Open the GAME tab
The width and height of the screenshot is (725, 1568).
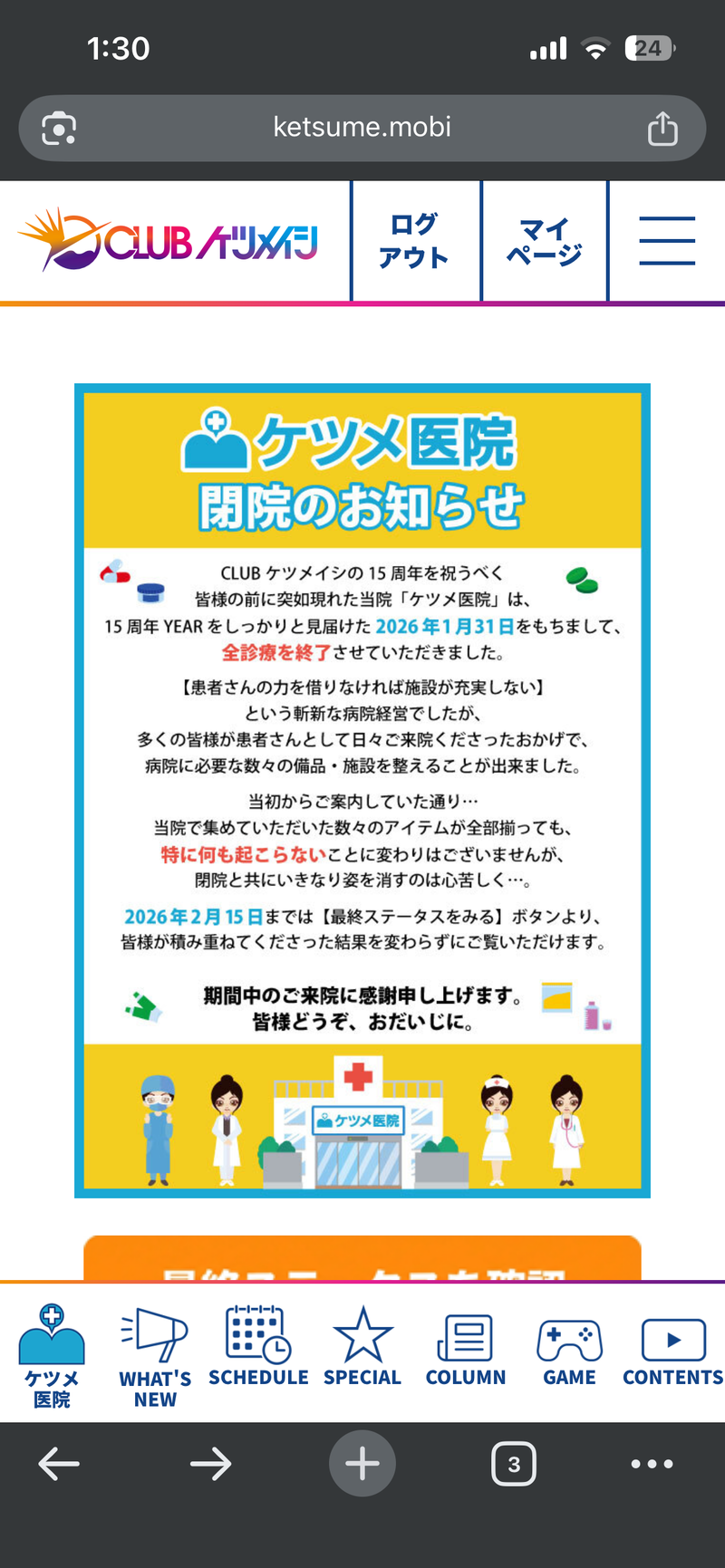[x=569, y=1350]
